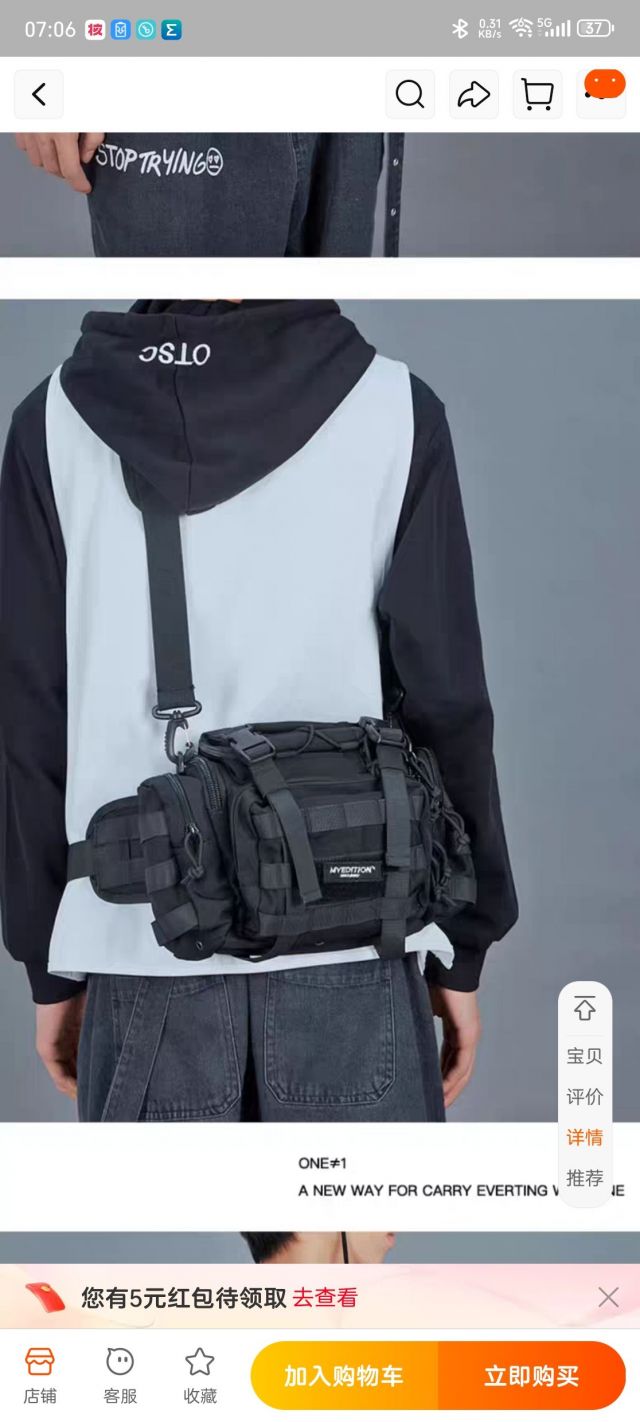This screenshot has height=1422, width=640.
Task: Add this item to 收藏 favorites
Action: click(x=200, y=1375)
